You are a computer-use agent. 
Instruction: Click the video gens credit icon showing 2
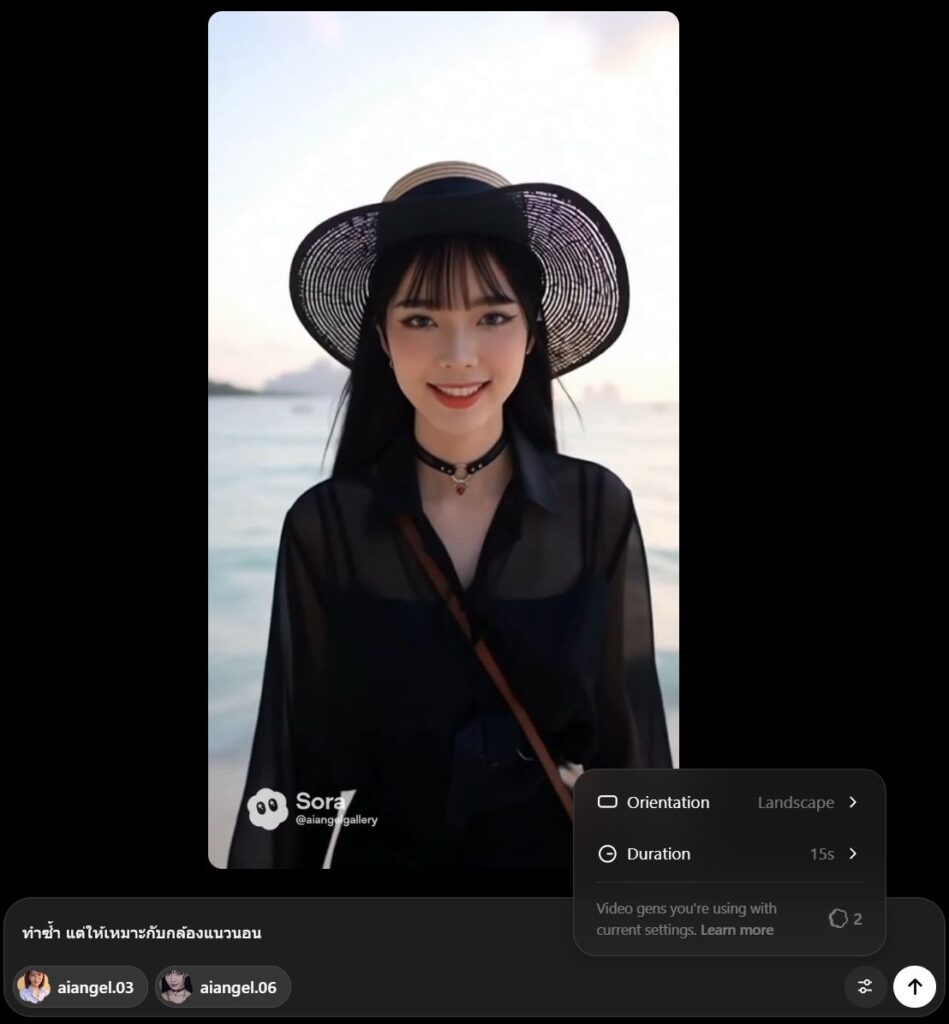(x=840, y=919)
